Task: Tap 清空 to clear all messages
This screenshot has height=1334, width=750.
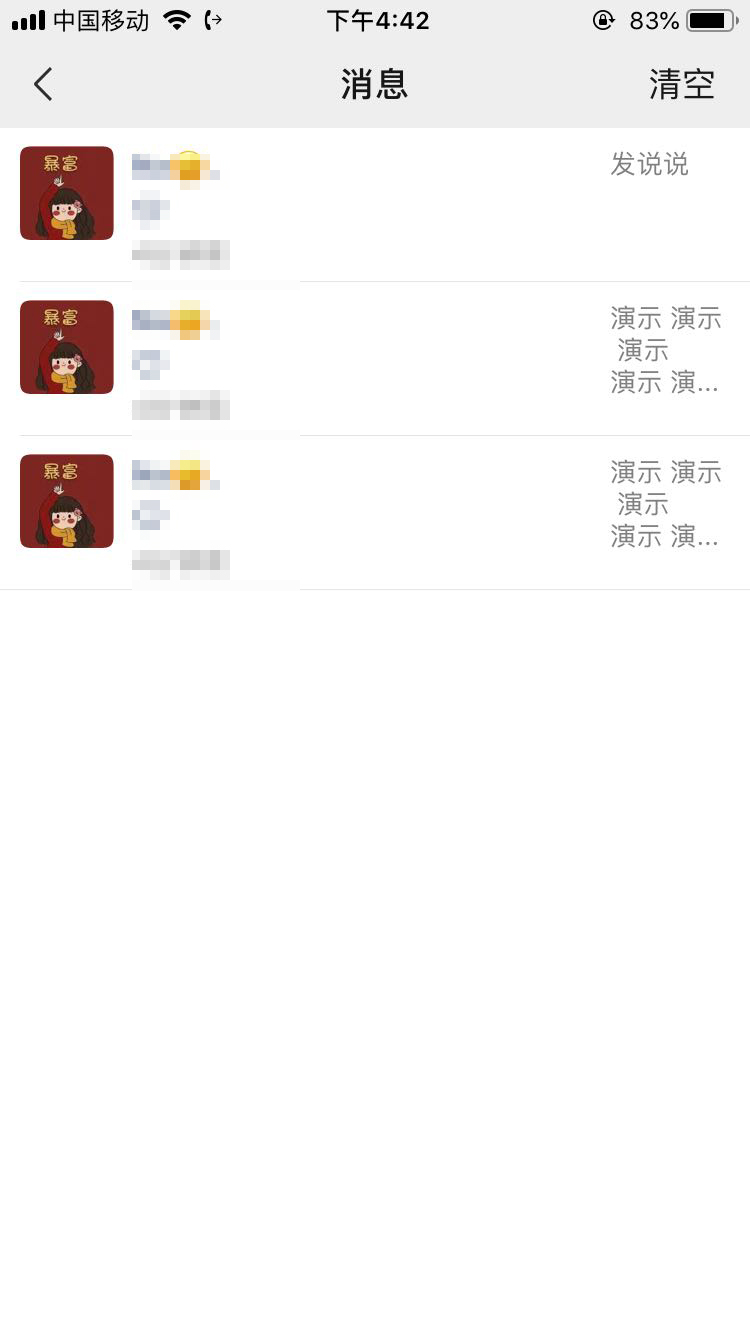Action: [x=682, y=85]
